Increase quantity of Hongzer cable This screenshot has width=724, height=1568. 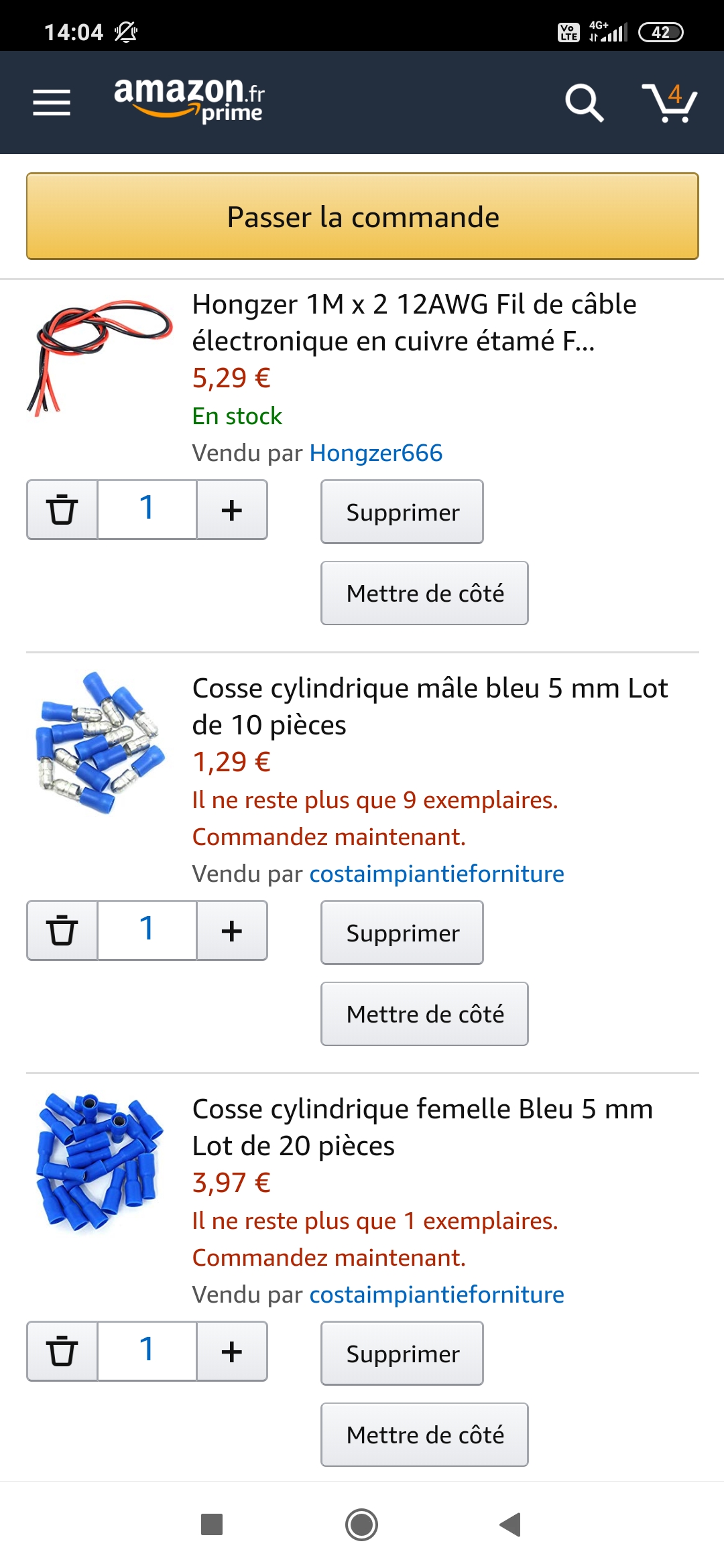point(232,510)
